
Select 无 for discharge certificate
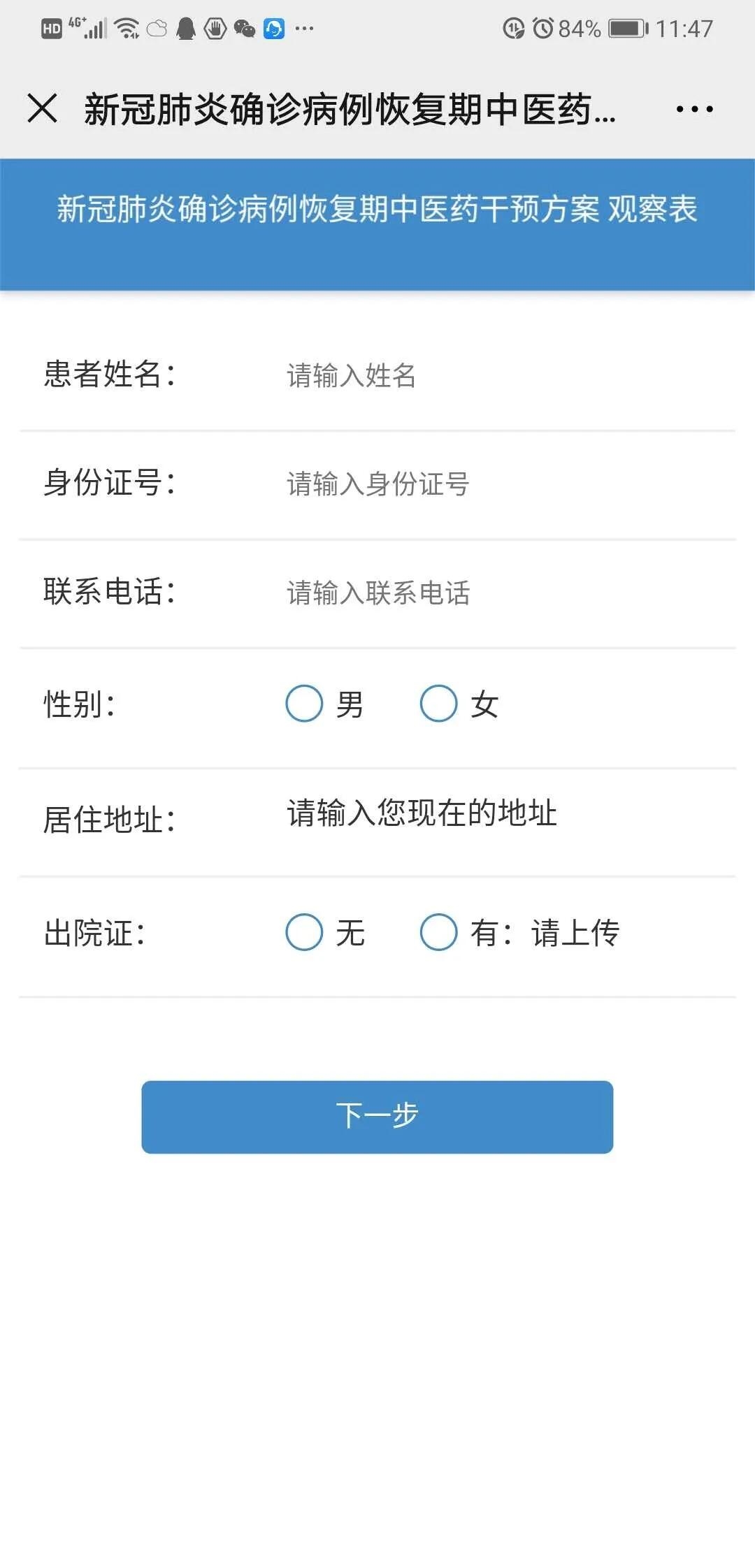coord(305,932)
